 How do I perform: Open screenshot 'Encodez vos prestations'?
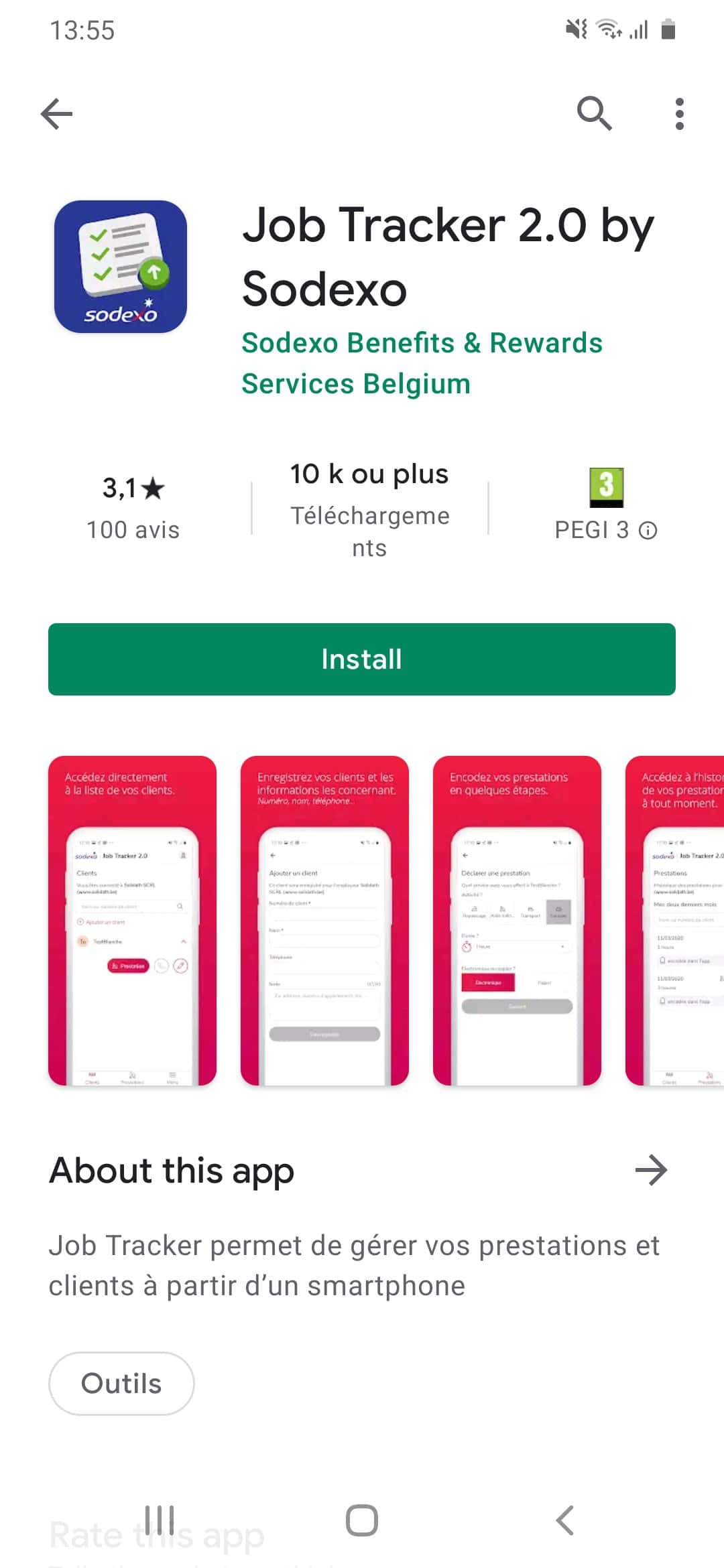(x=517, y=921)
